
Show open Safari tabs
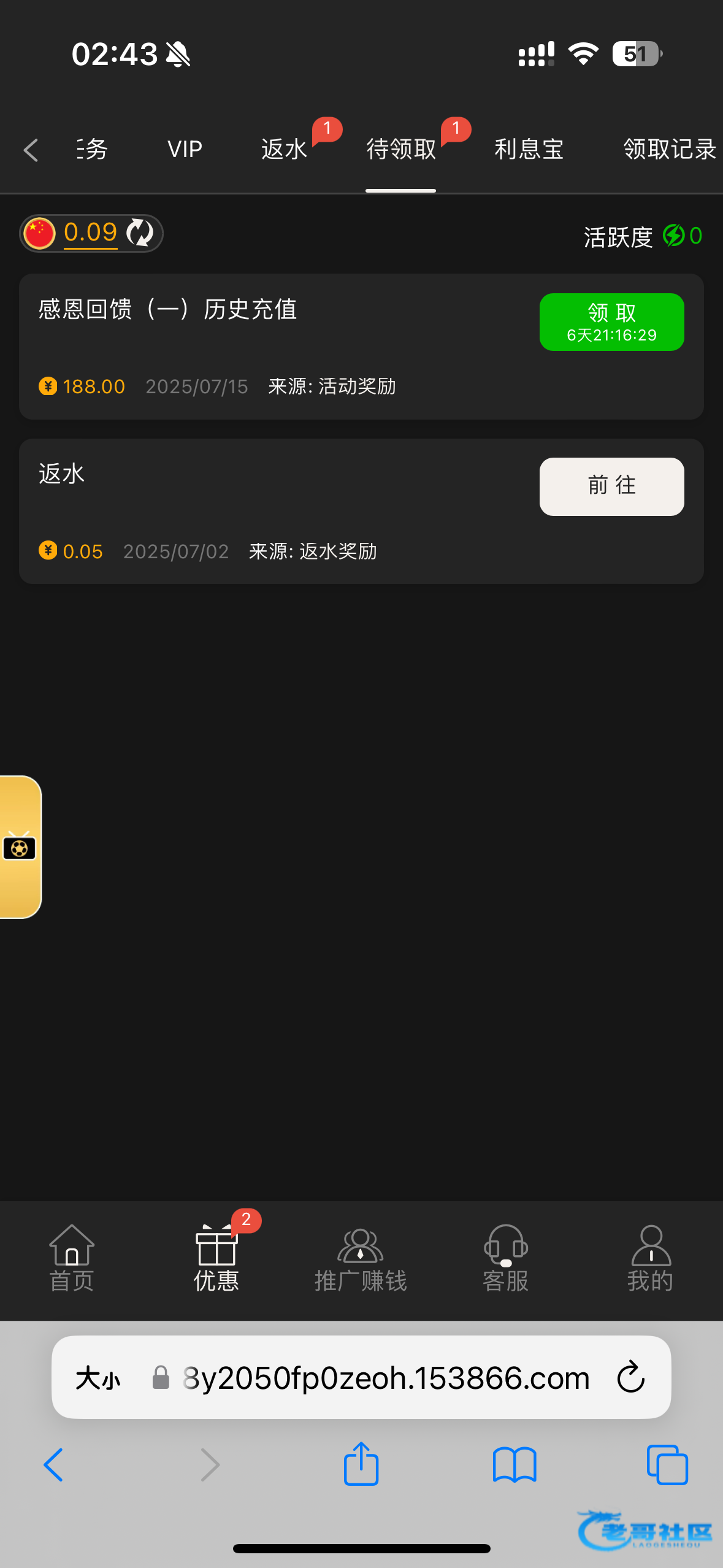pyautogui.click(x=667, y=1465)
